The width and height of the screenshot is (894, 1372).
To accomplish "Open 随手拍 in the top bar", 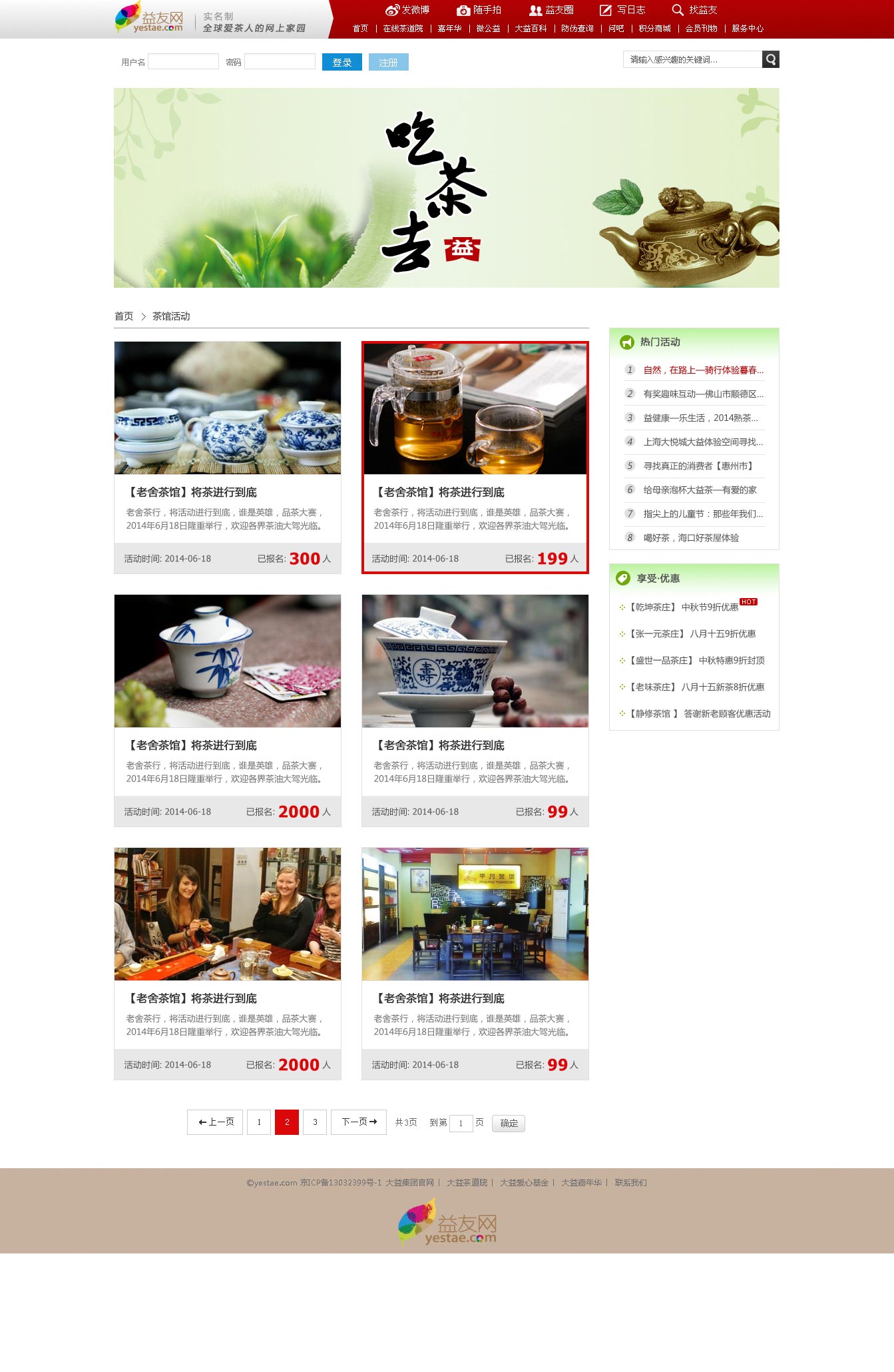I will tap(479, 10).
